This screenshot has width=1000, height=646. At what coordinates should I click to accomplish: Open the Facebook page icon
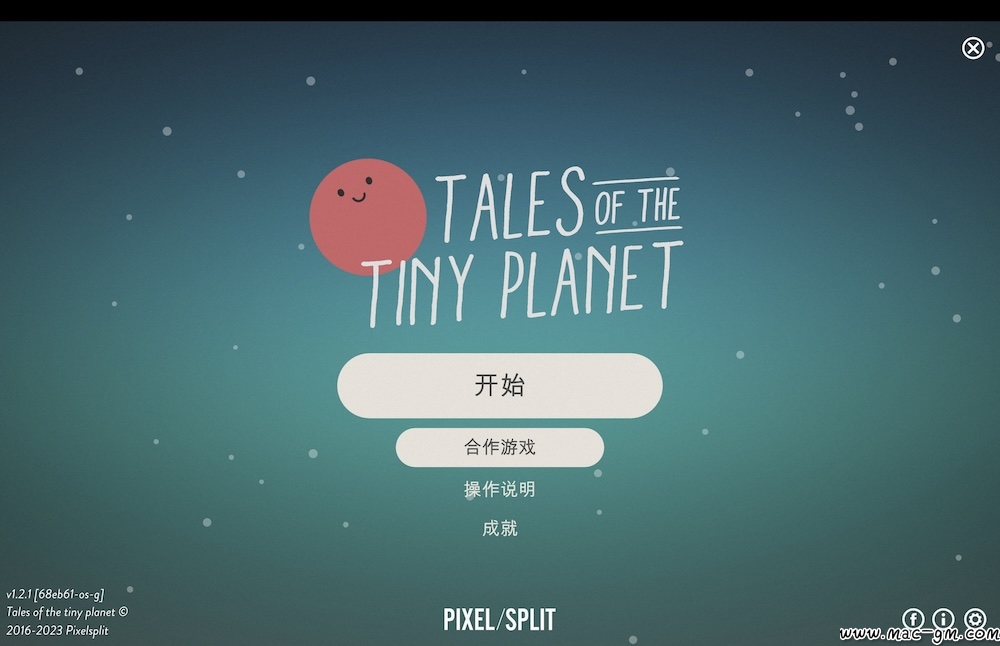913,619
